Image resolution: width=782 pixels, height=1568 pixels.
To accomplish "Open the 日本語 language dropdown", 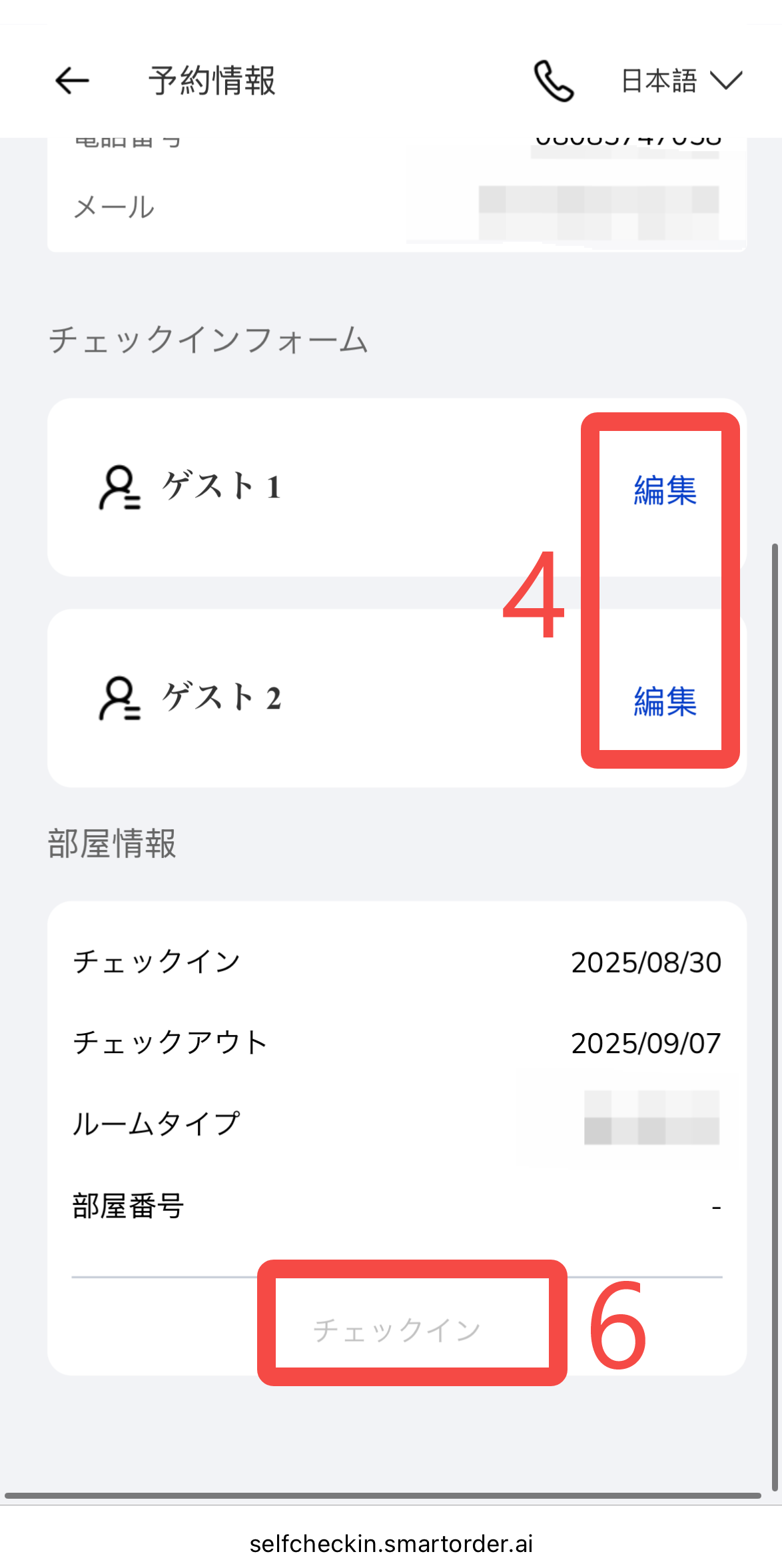I will 681,81.
